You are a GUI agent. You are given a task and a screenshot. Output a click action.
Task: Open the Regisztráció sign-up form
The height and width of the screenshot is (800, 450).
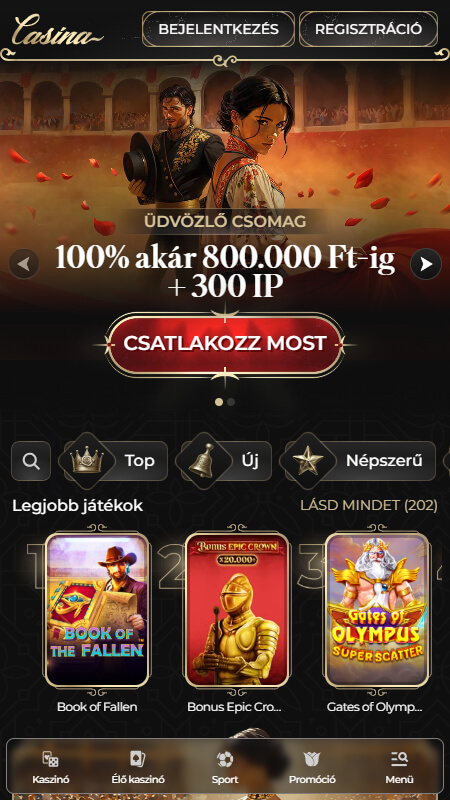368,29
